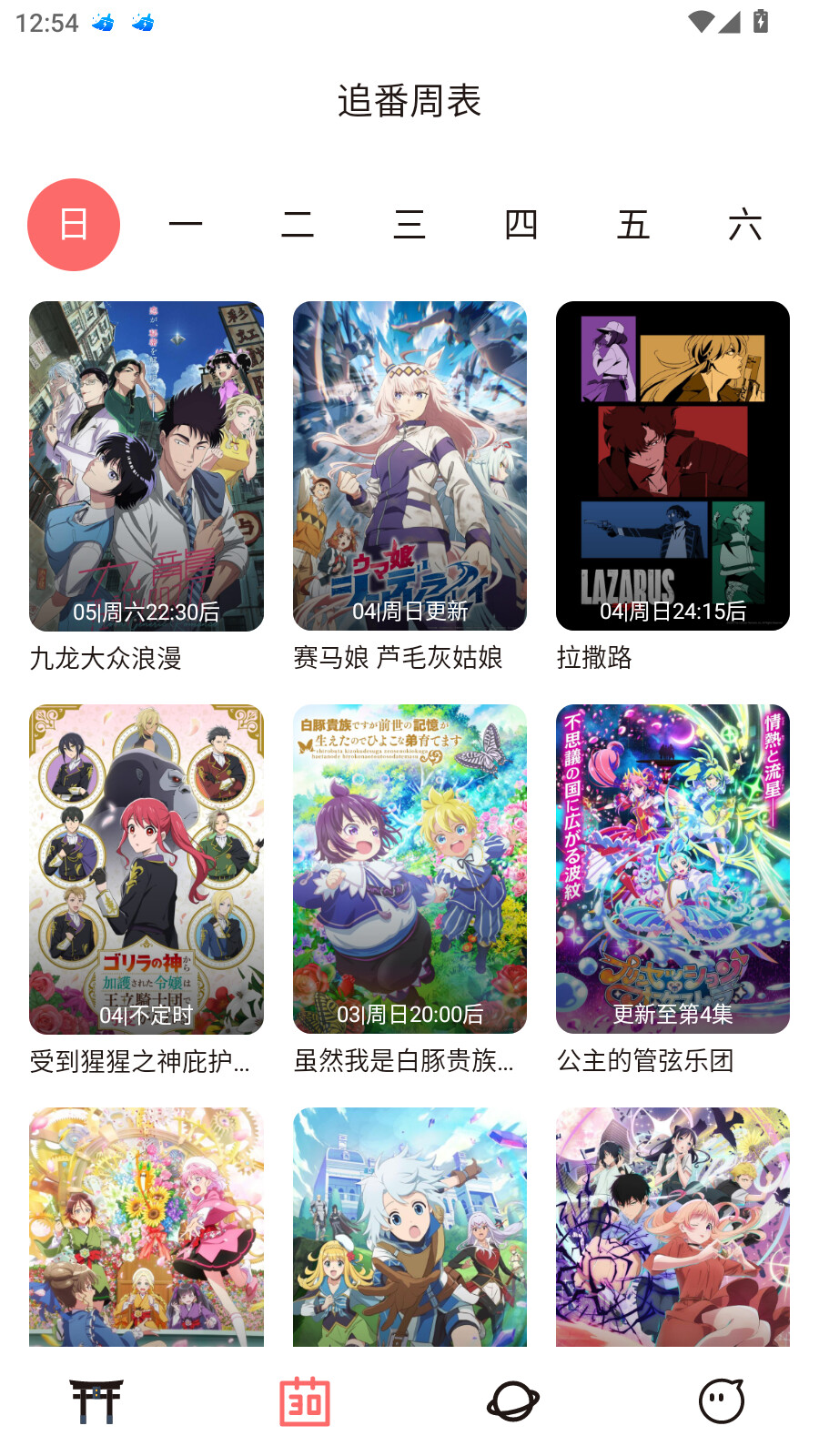
Task: Switch to the 三 (Wednesday) tab
Action: click(409, 225)
